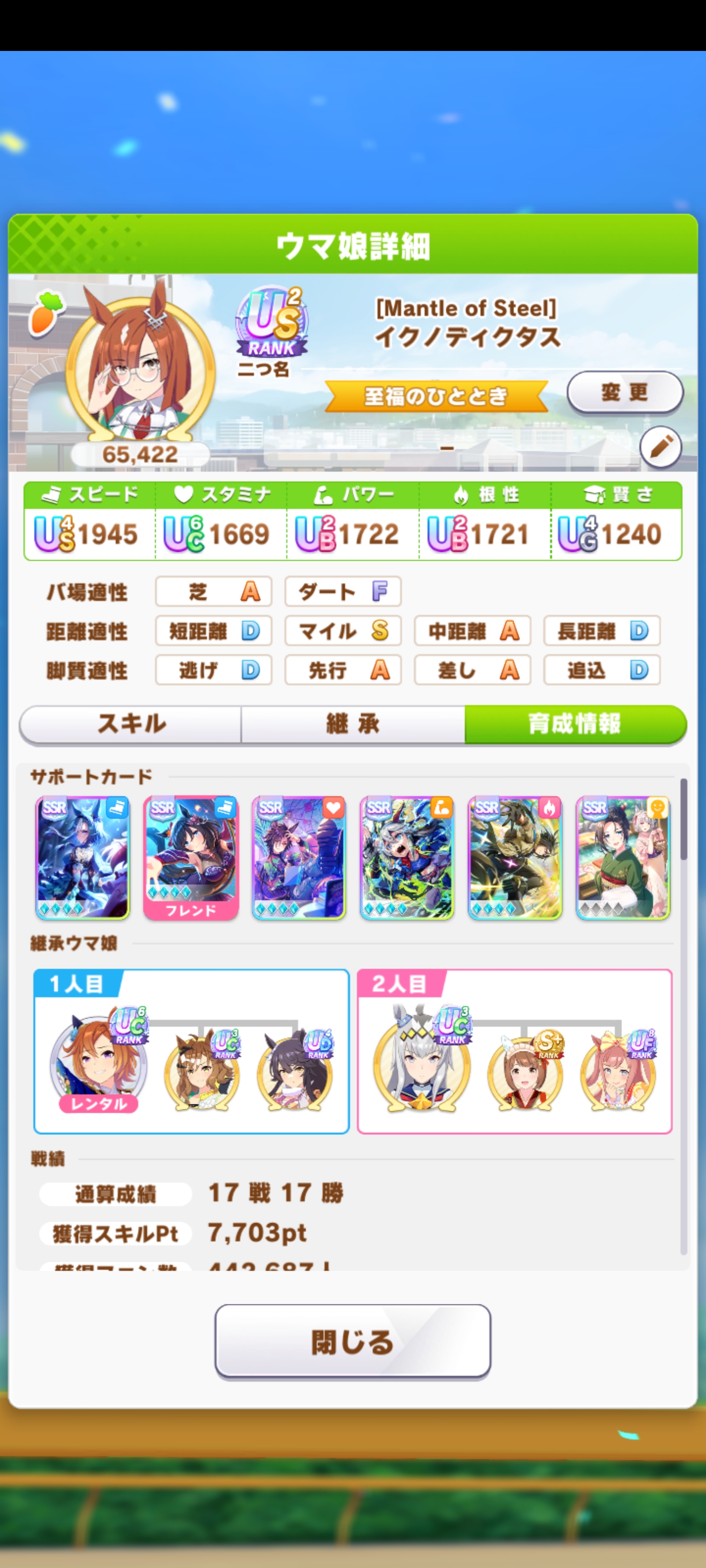View the レンタル inherited Uma Musume

99,1065
